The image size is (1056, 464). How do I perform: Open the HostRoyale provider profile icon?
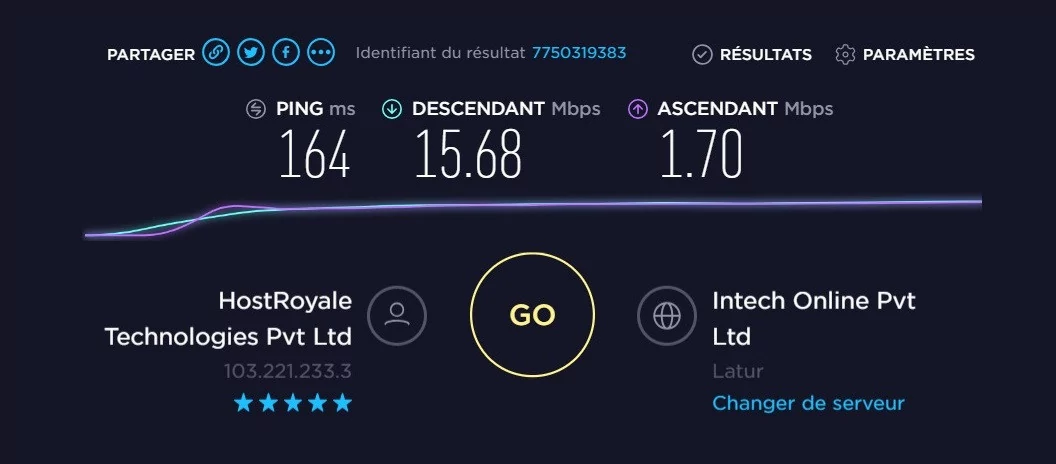(397, 316)
